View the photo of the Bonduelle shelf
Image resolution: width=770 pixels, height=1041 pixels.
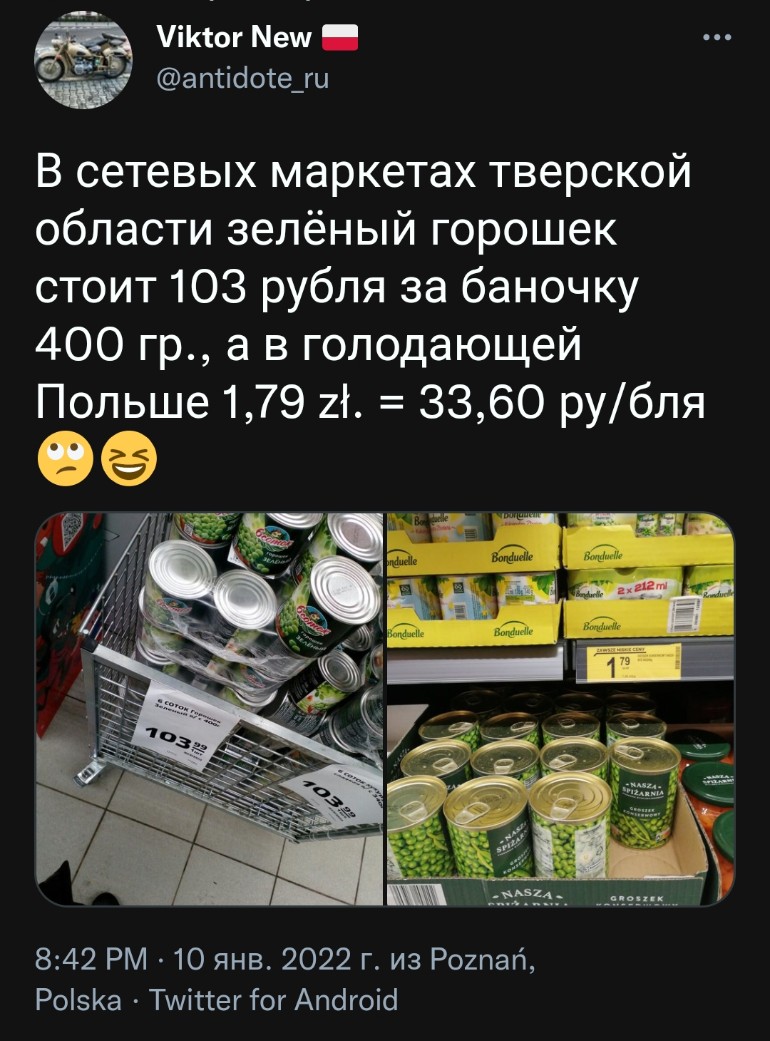pos(560,709)
